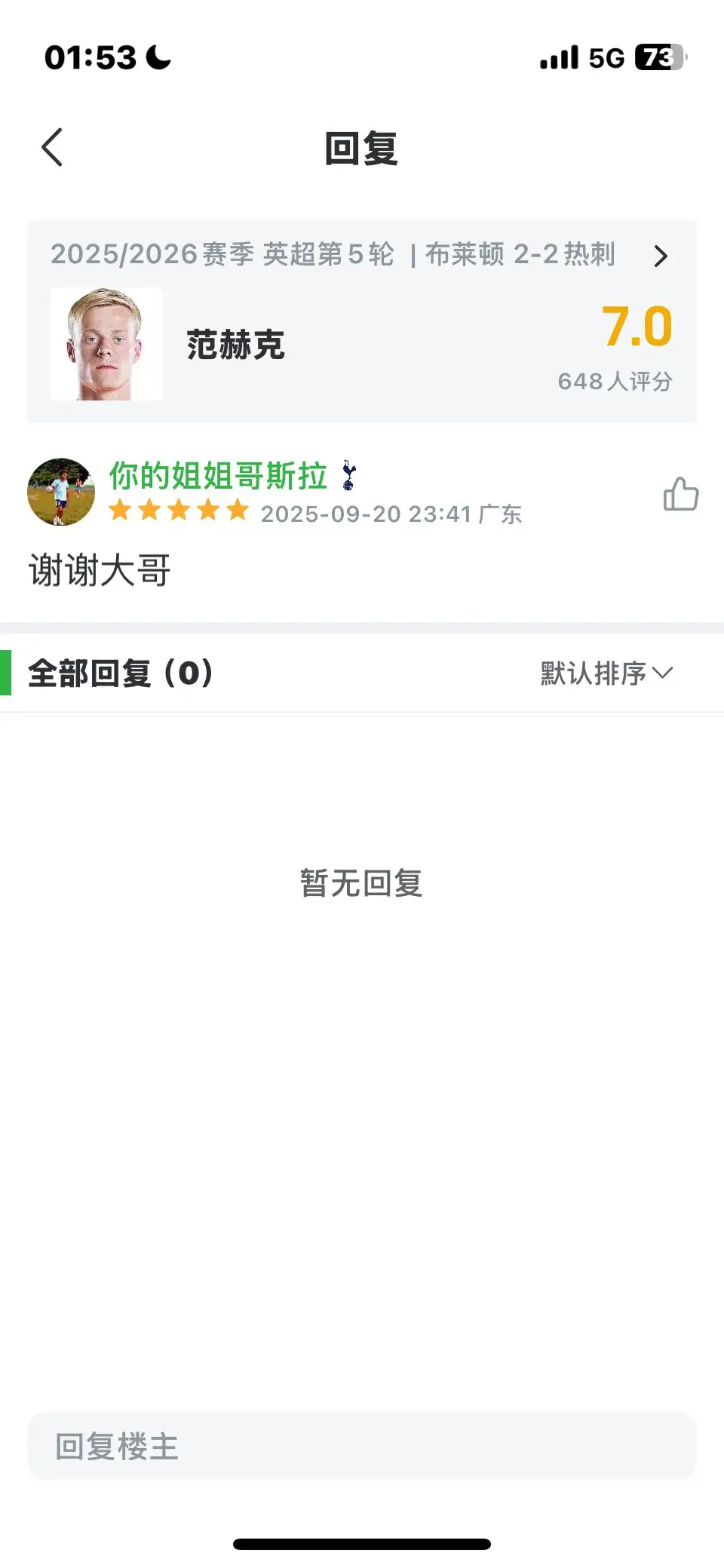Open the 布莱顿 2-2 热刺 match card

(362, 321)
